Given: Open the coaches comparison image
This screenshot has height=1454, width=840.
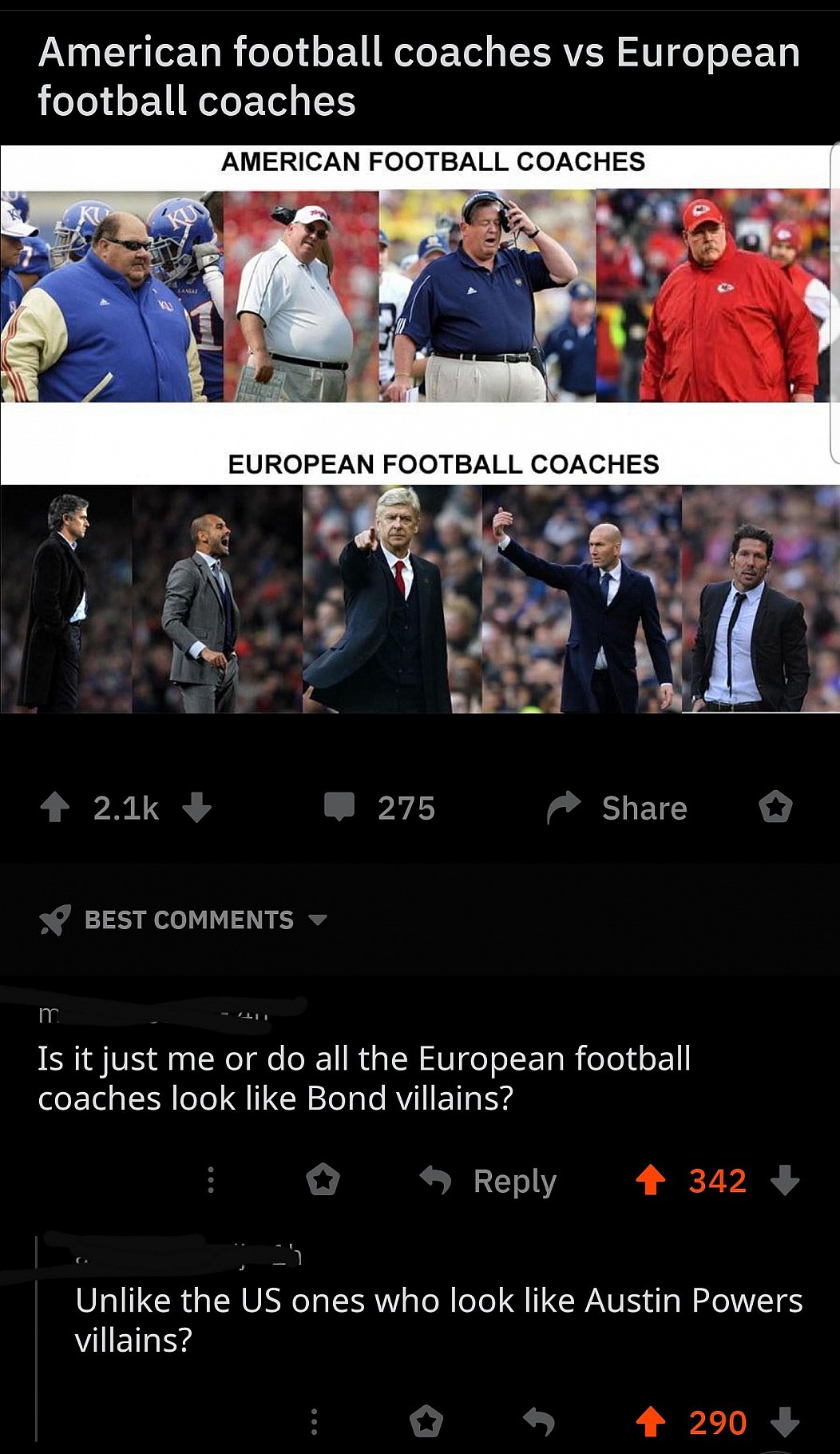Looking at the screenshot, I should (420, 428).
